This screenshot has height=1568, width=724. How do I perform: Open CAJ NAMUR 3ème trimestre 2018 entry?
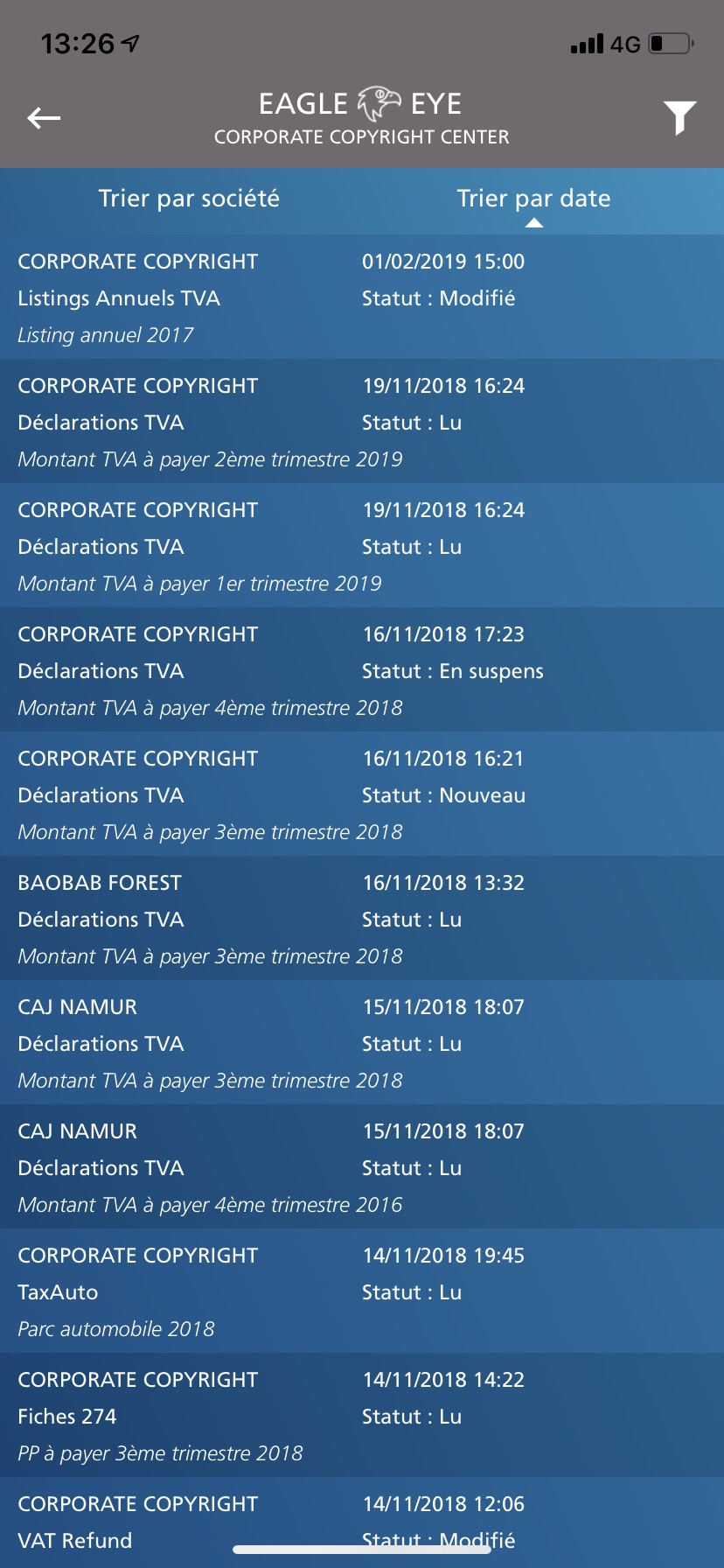point(362,1042)
